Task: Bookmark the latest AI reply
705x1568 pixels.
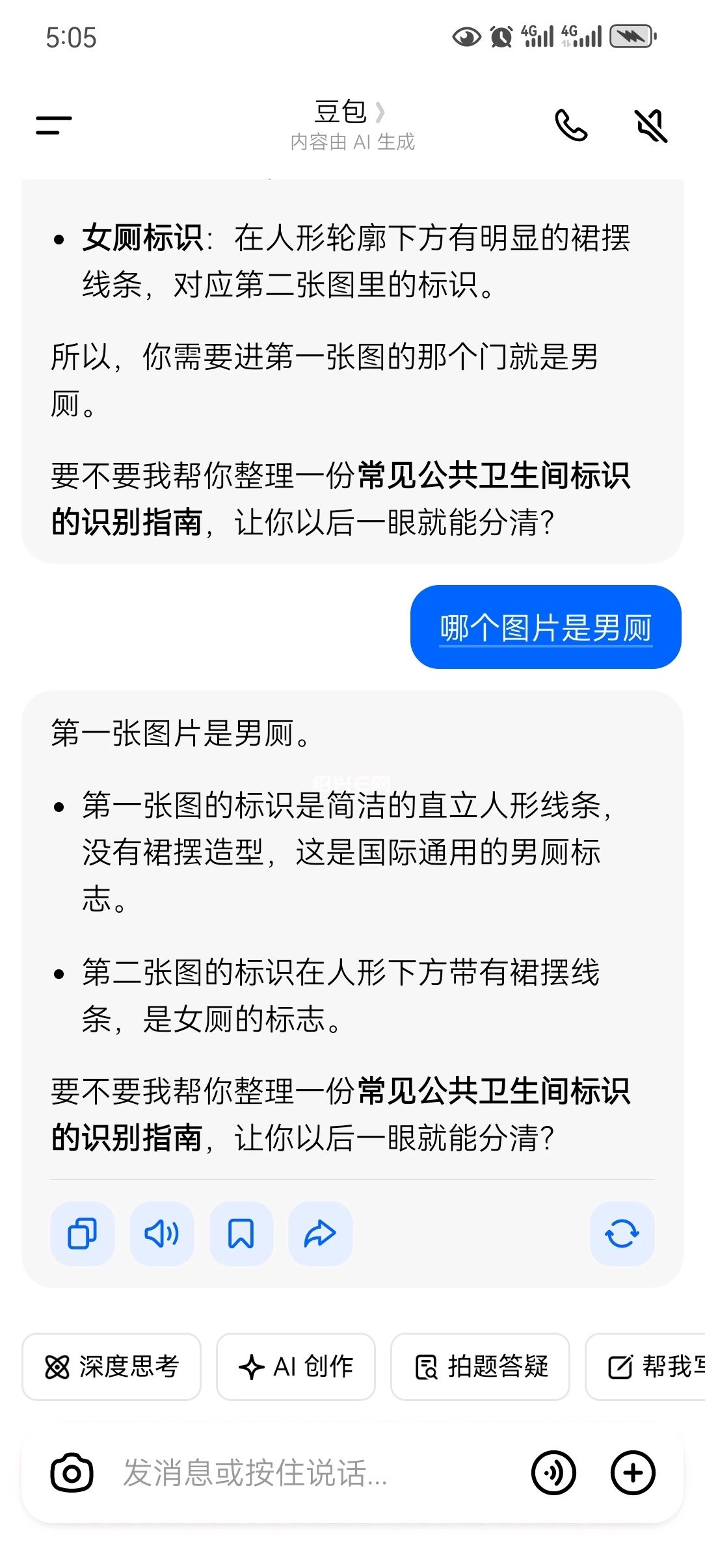Action: [x=241, y=1233]
